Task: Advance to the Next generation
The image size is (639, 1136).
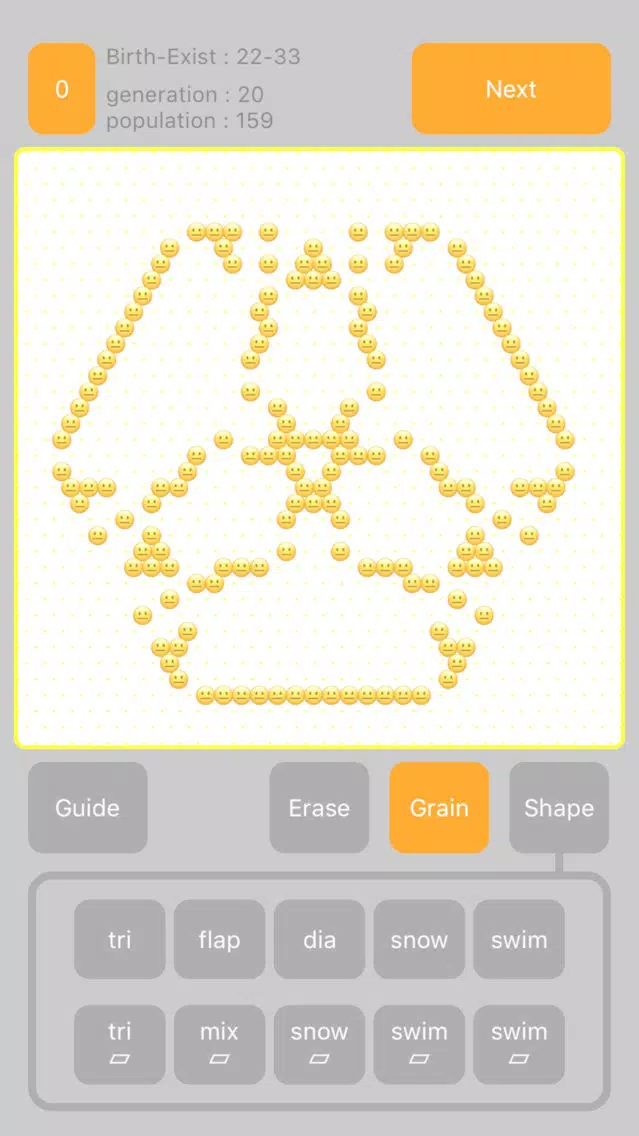Action: (511, 89)
